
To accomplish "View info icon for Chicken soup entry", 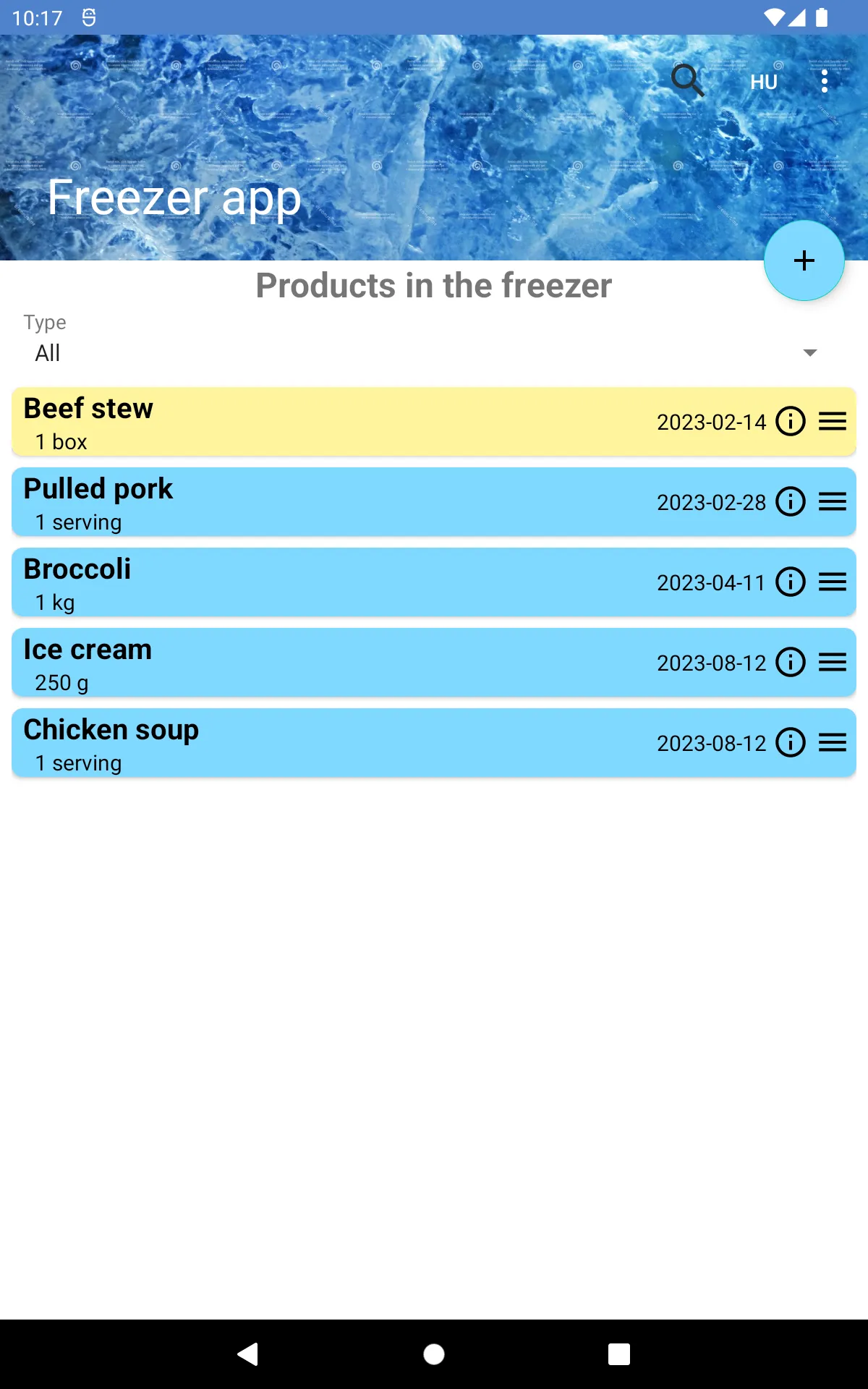I will coord(791,742).
